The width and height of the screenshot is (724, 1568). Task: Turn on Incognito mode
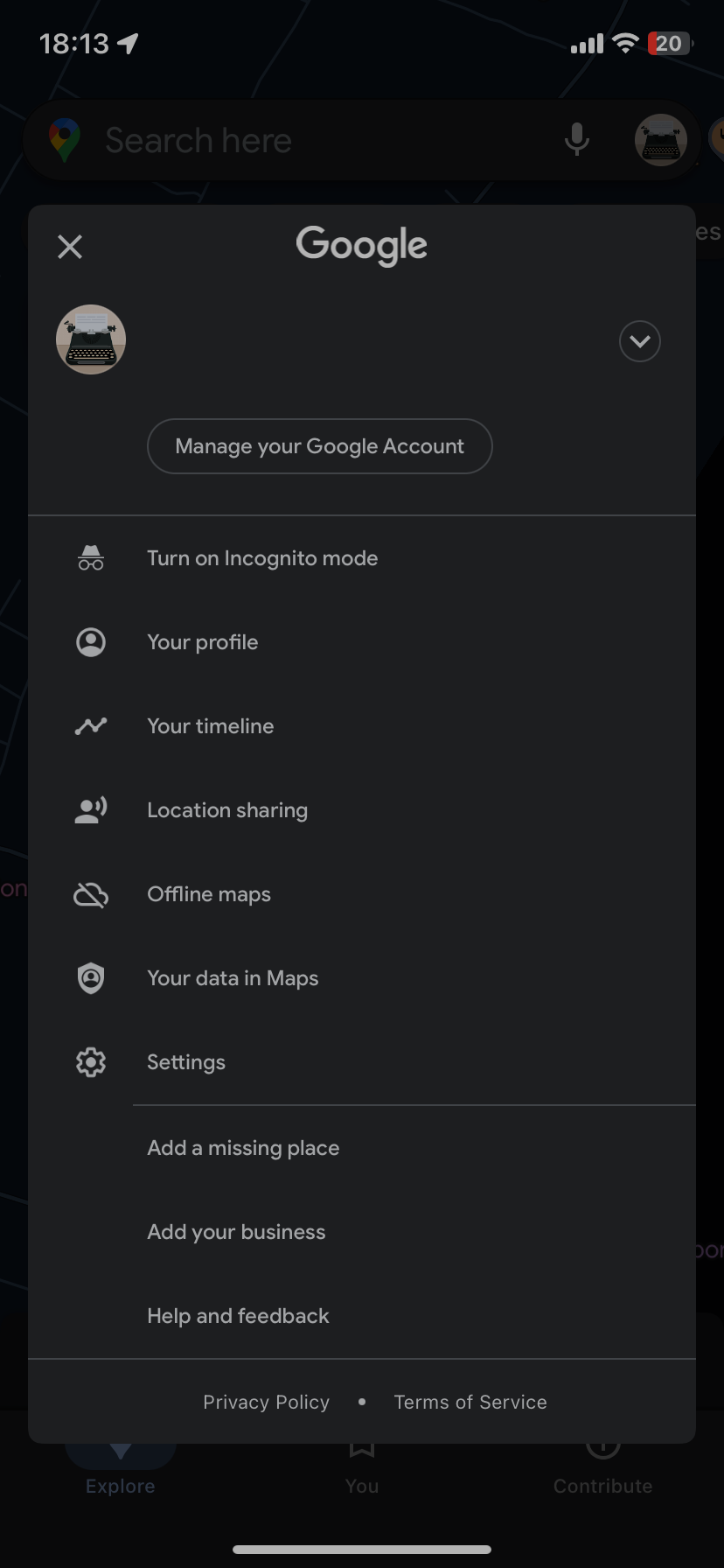pos(262,557)
